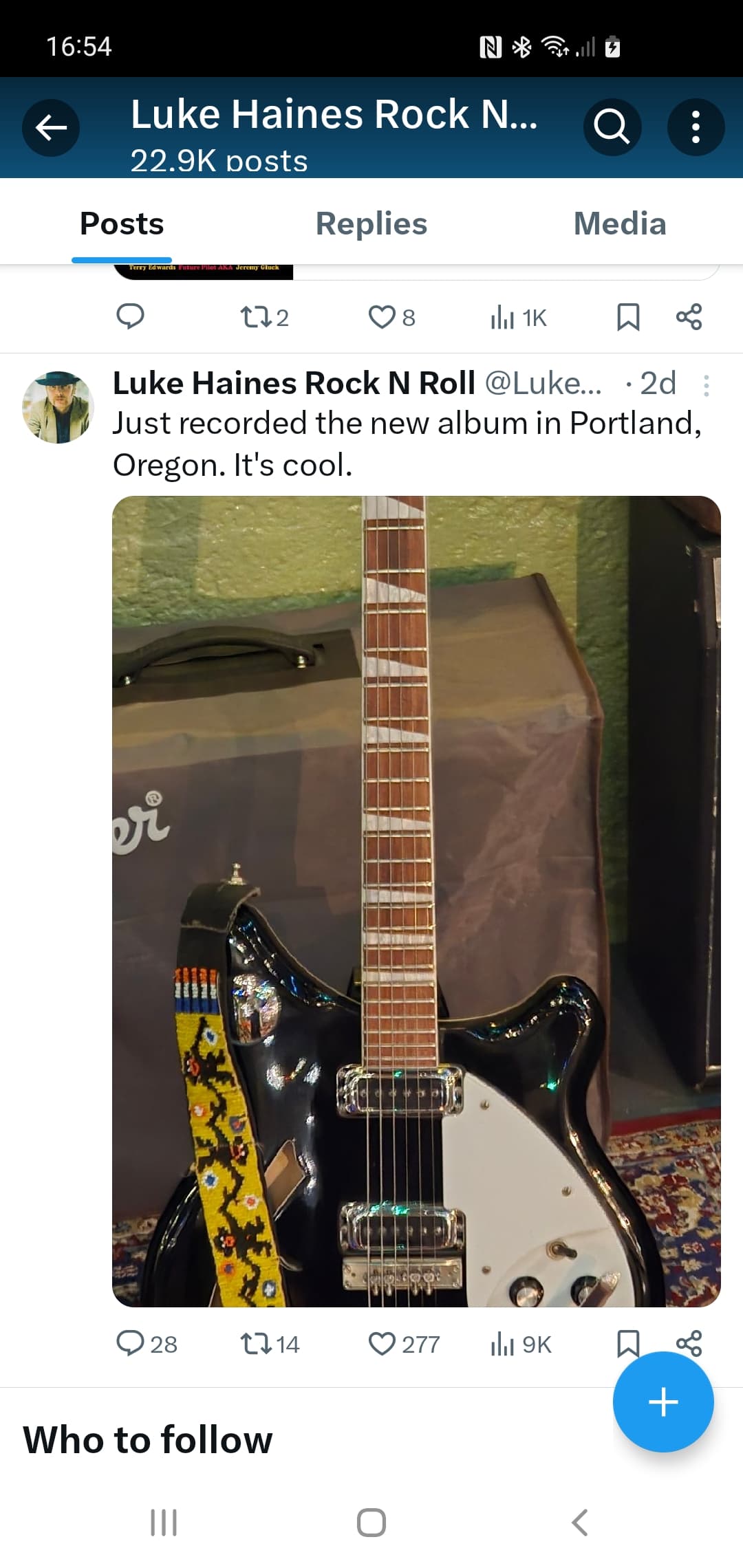Screen dimensions: 743x1568
Task: Open the profile overflow menu
Action: [696, 127]
